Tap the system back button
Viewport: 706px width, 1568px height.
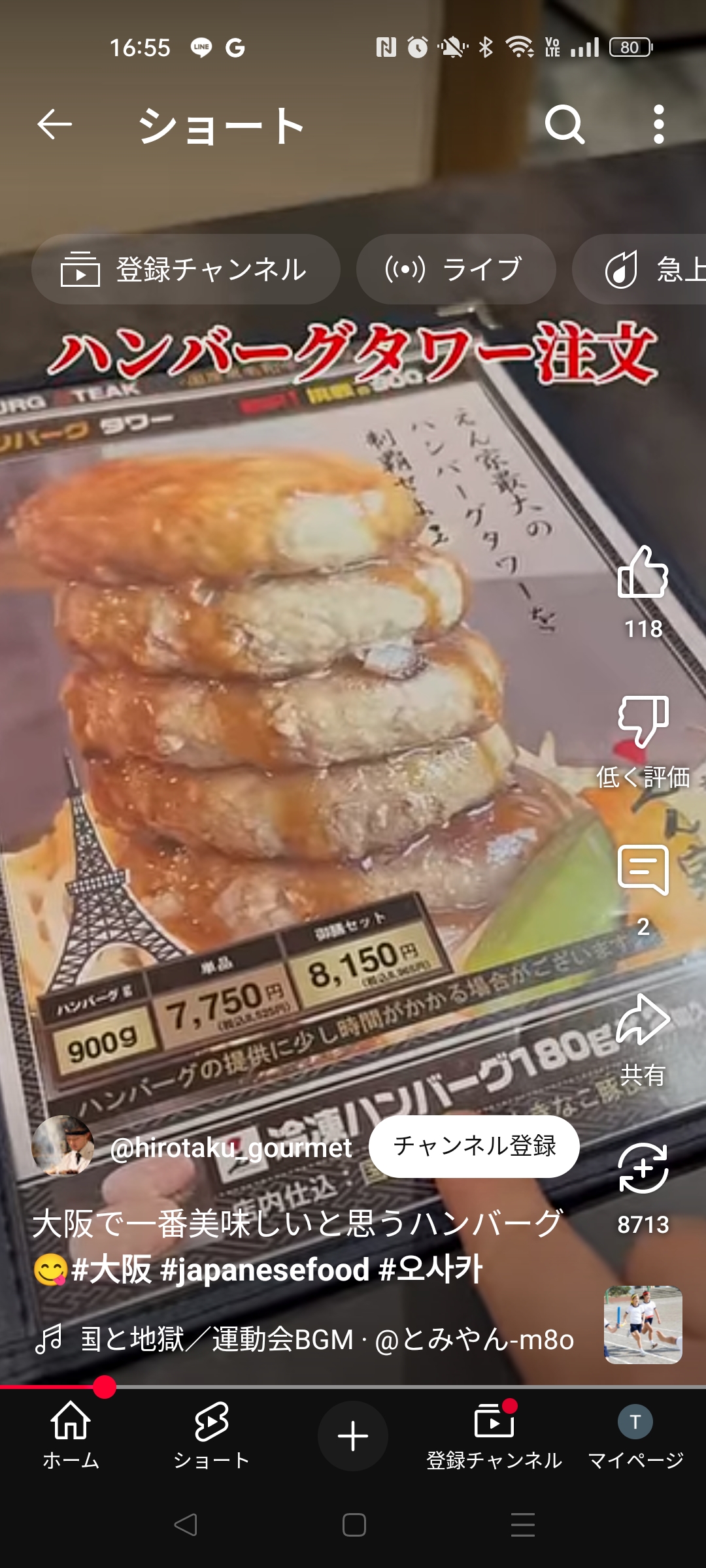pos(186,1525)
